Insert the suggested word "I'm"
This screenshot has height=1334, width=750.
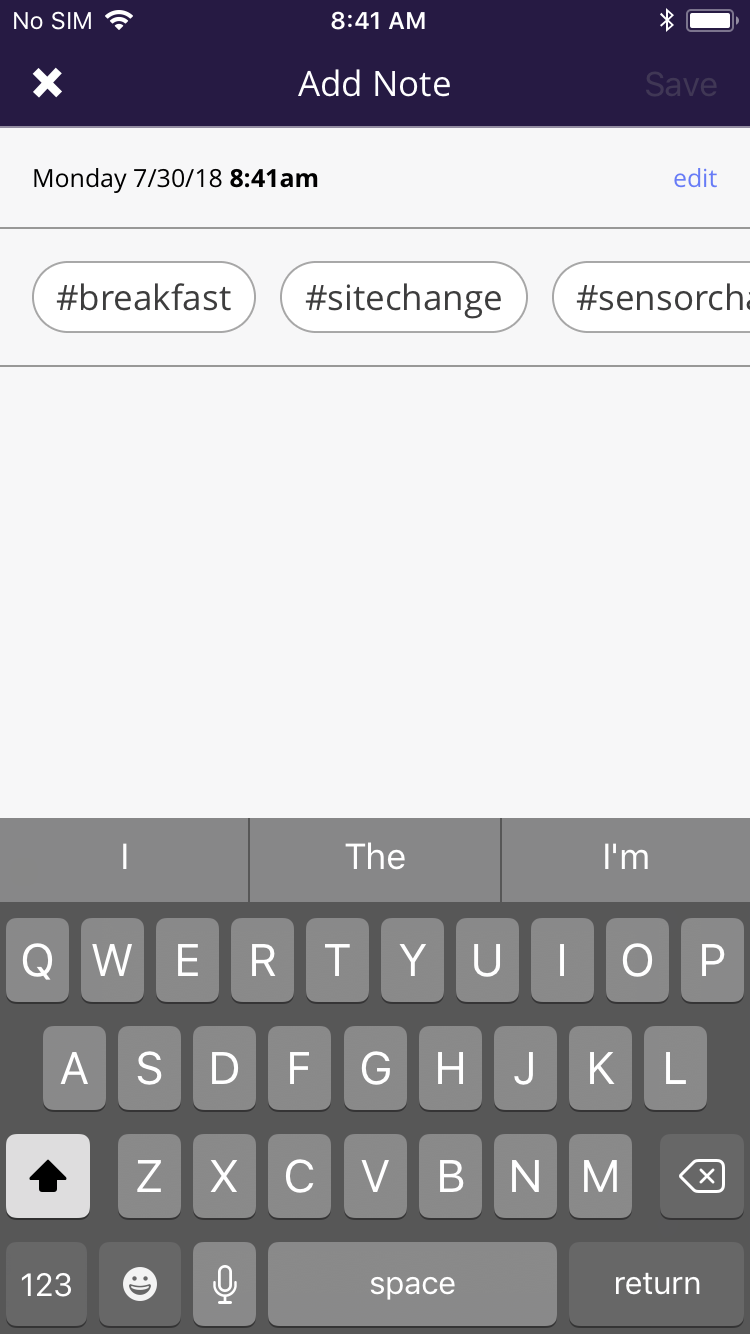point(626,857)
